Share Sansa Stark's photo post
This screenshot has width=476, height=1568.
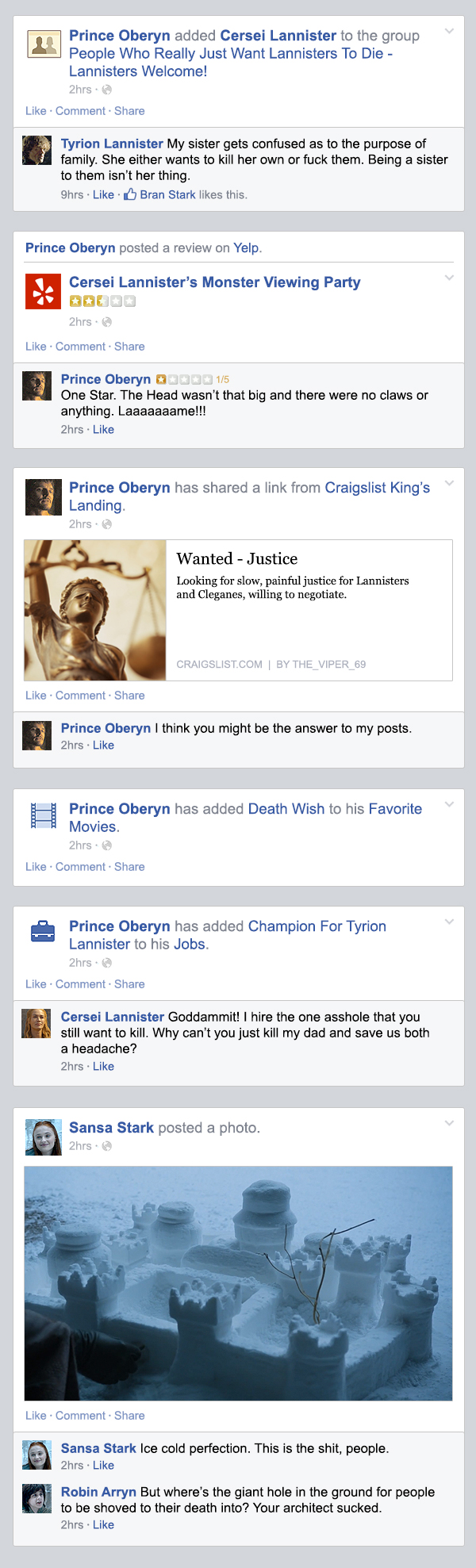point(129,1416)
